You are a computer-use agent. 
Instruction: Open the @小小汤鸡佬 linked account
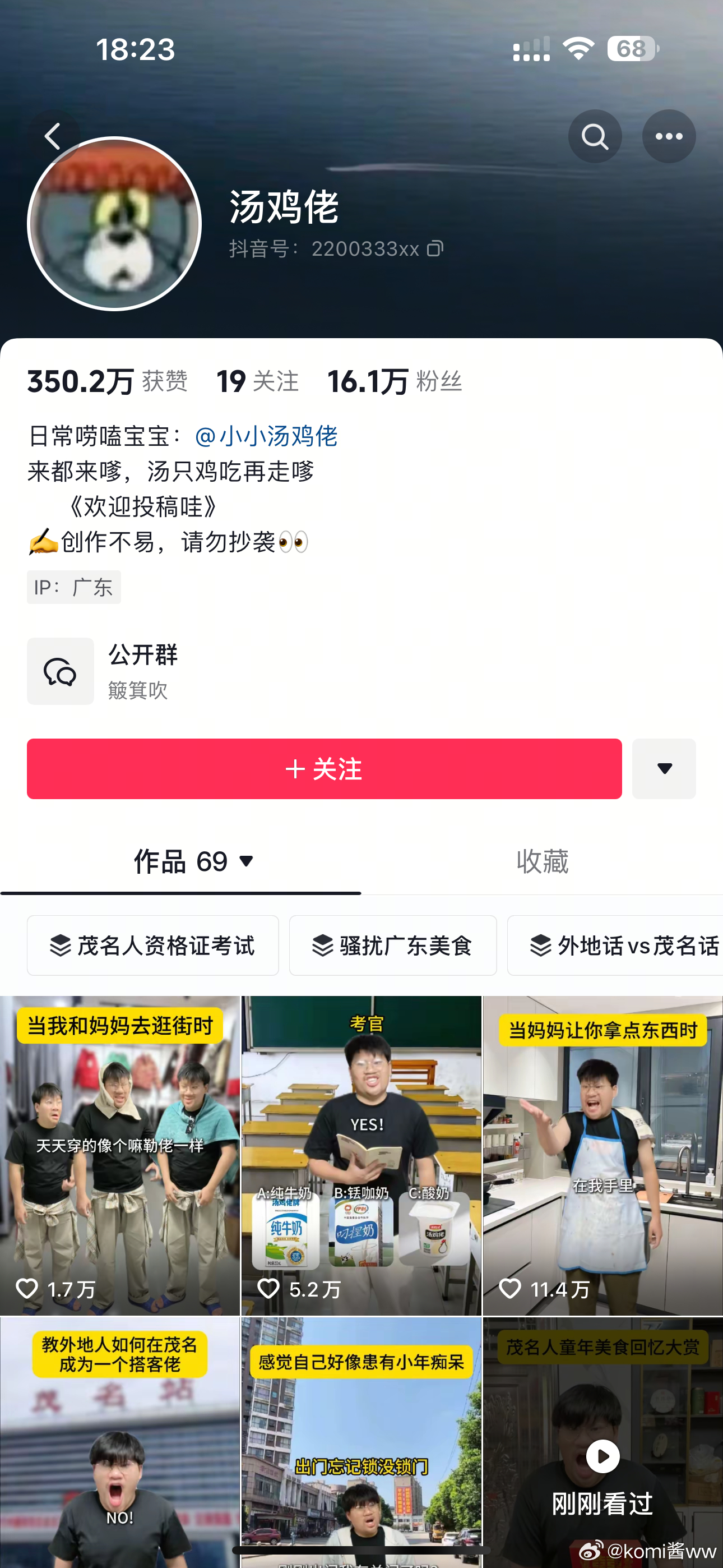267,436
